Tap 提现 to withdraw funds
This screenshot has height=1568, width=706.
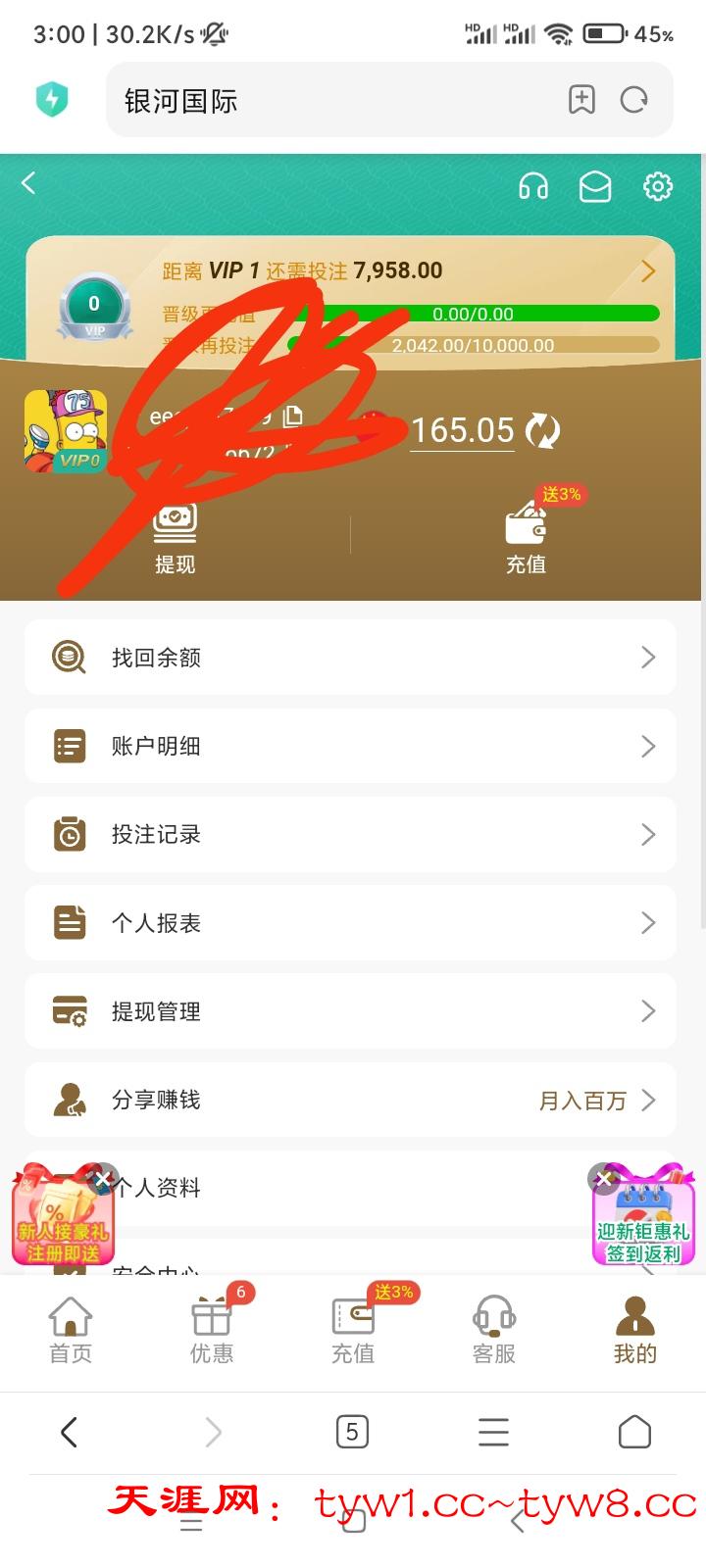(x=175, y=538)
